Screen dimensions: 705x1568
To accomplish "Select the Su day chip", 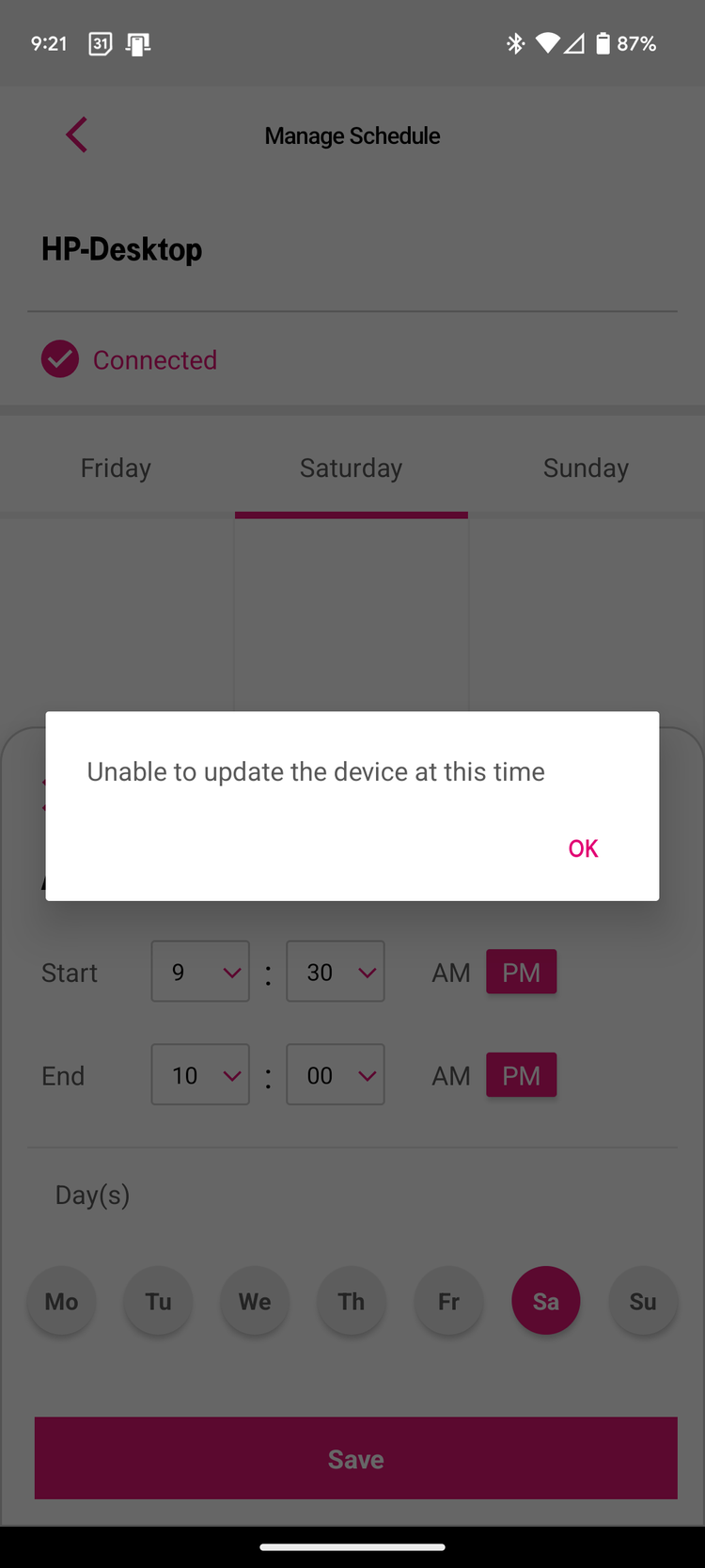I will point(643,1301).
